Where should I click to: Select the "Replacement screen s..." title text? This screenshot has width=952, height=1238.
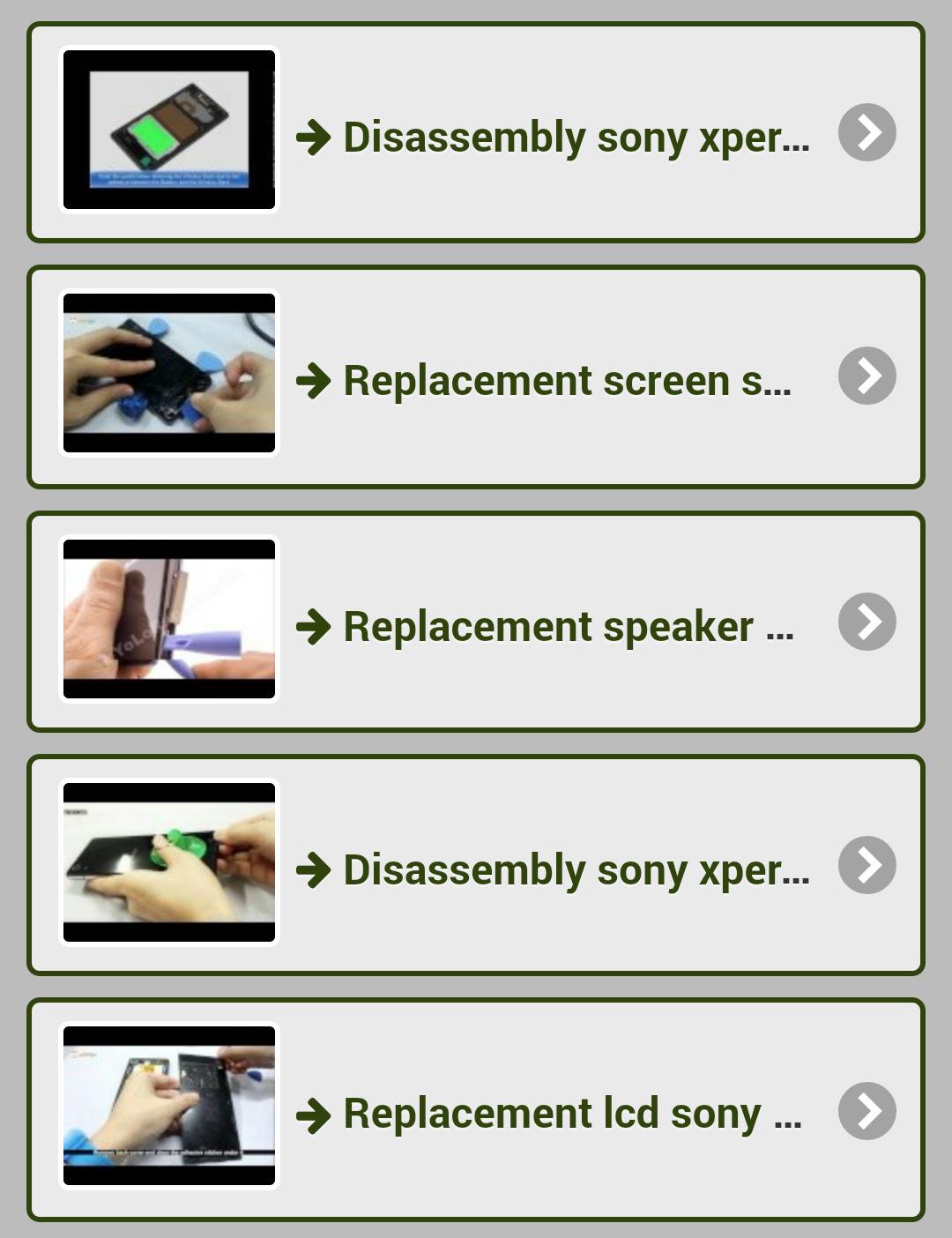[x=569, y=381]
